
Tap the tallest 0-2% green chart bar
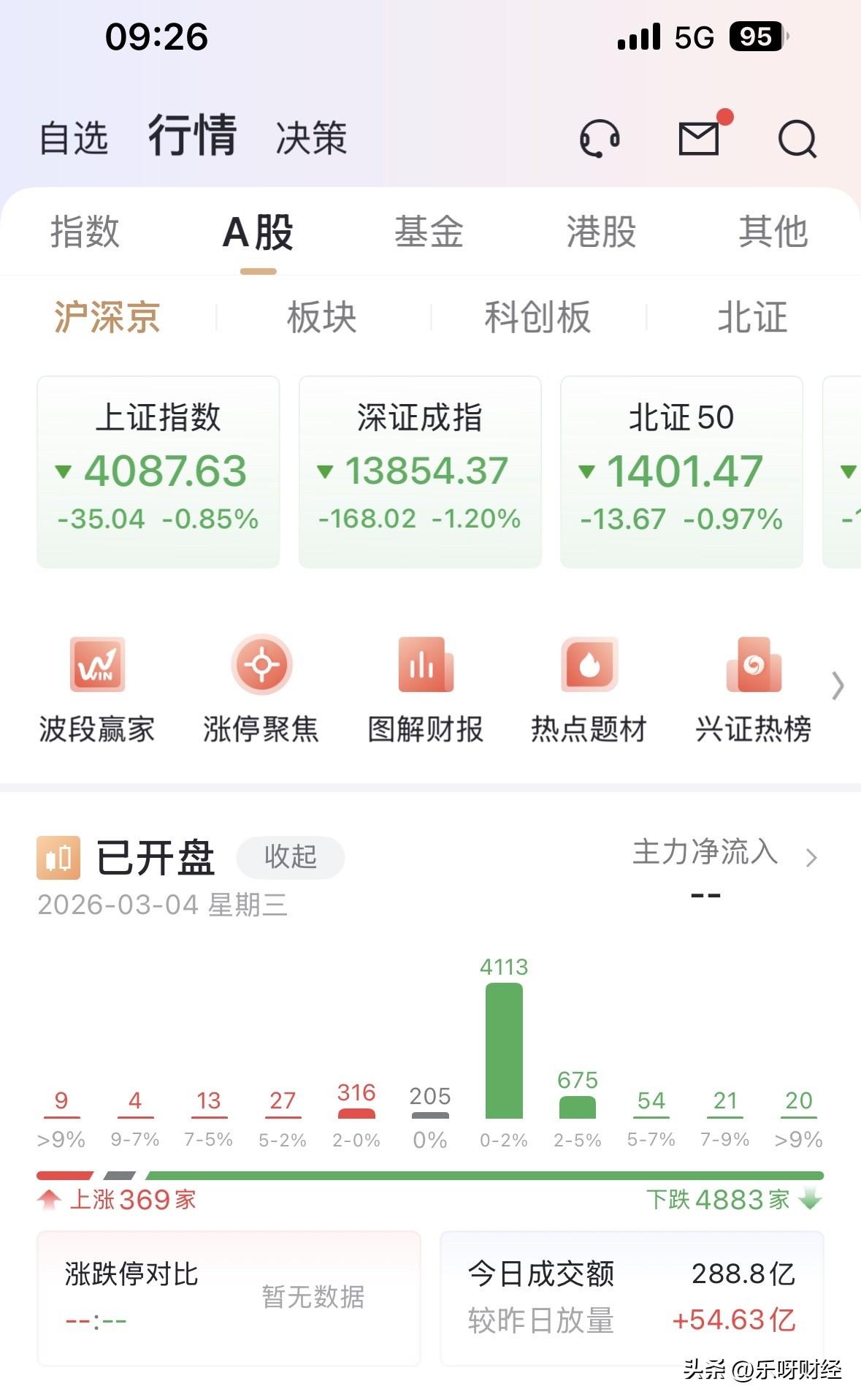click(505, 1045)
